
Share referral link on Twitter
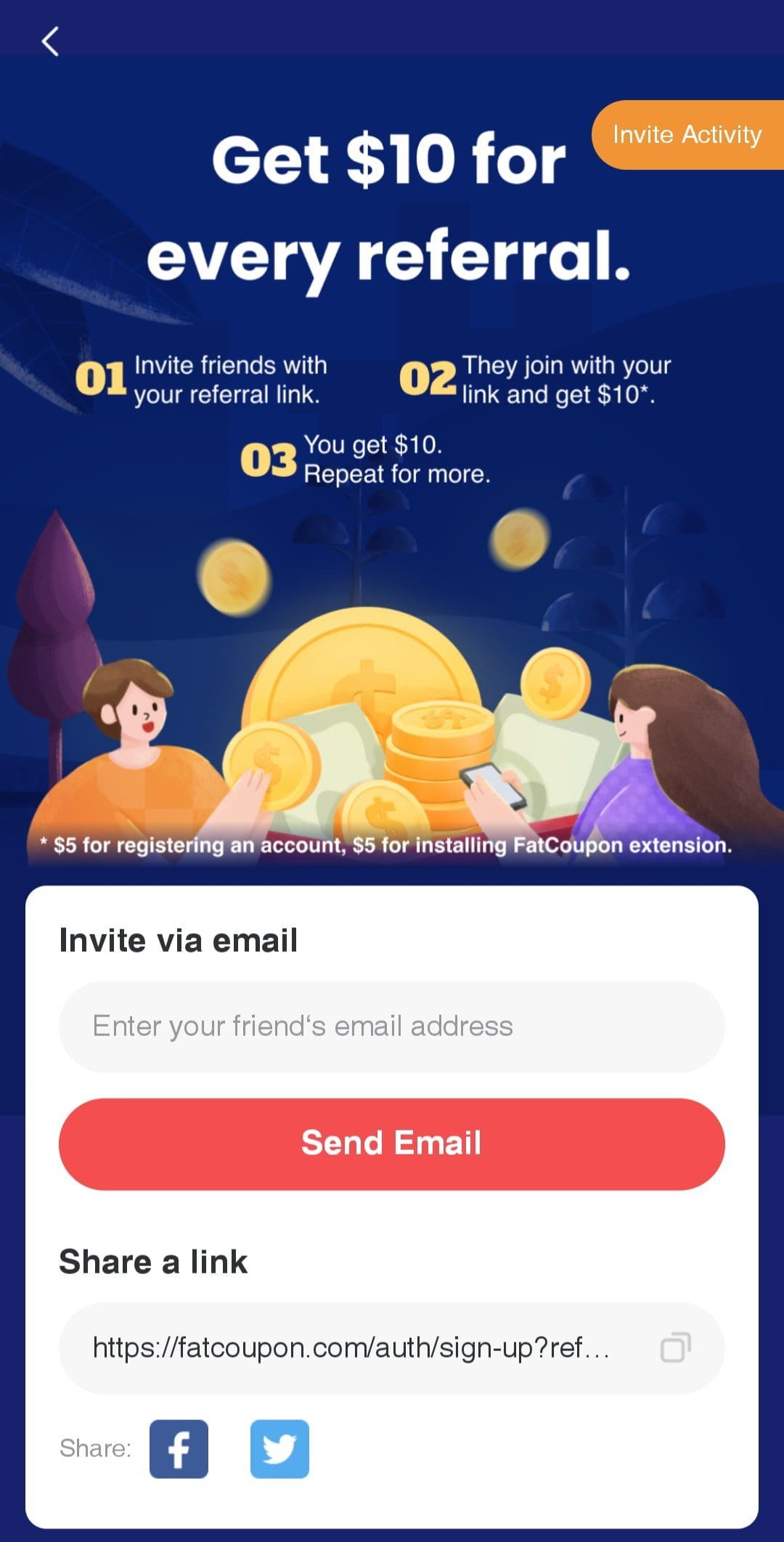(279, 1449)
